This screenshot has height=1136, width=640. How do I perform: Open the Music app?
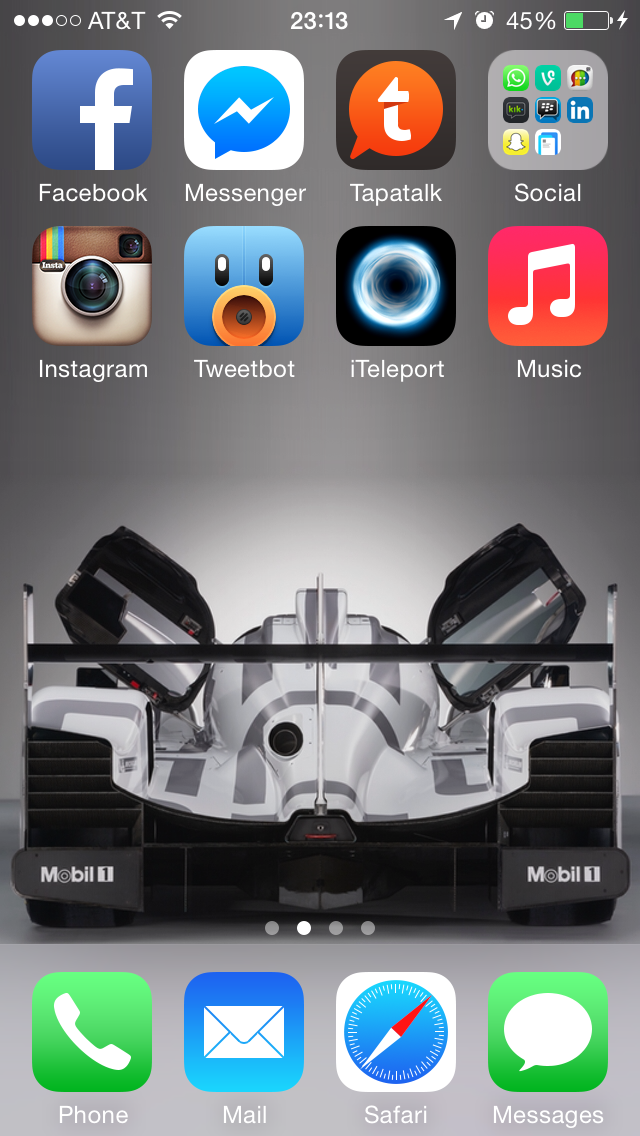548,286
